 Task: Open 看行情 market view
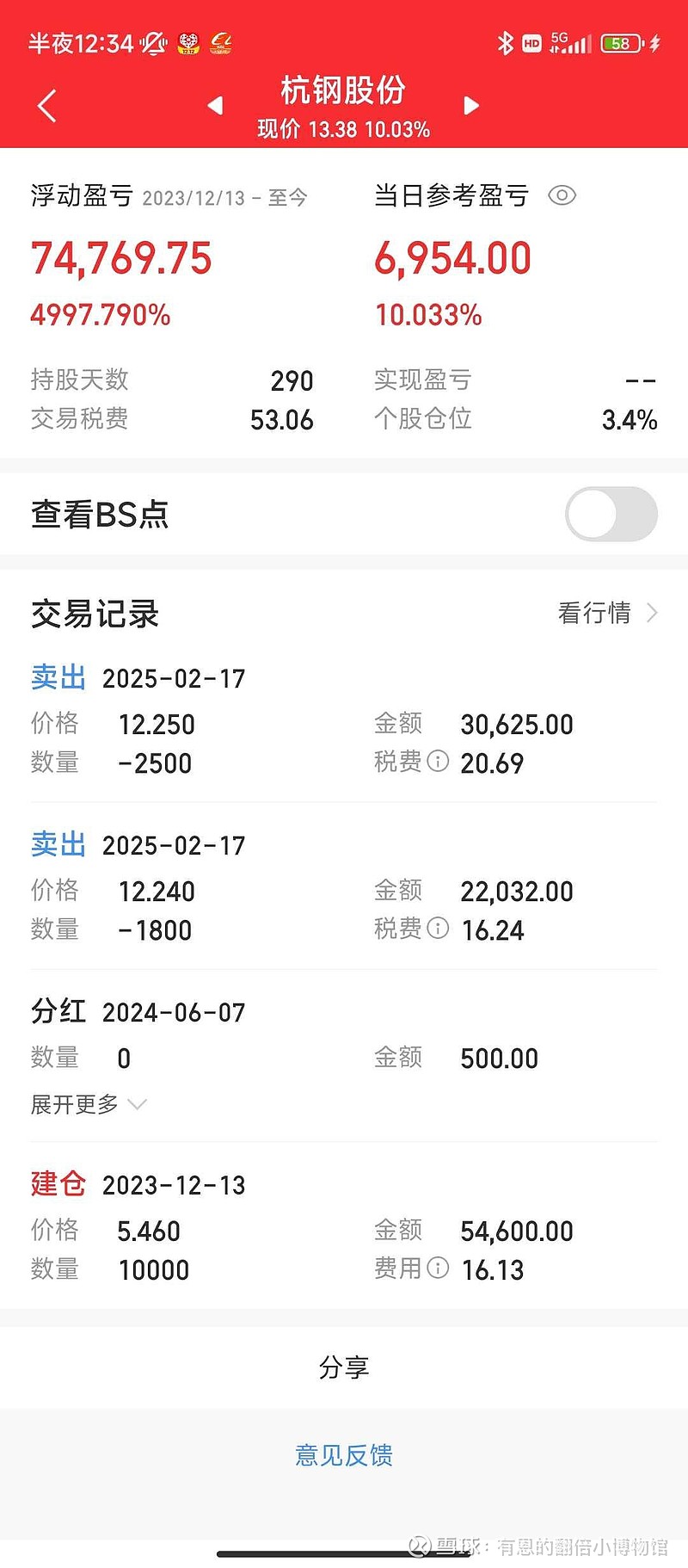tap(608, 613)
